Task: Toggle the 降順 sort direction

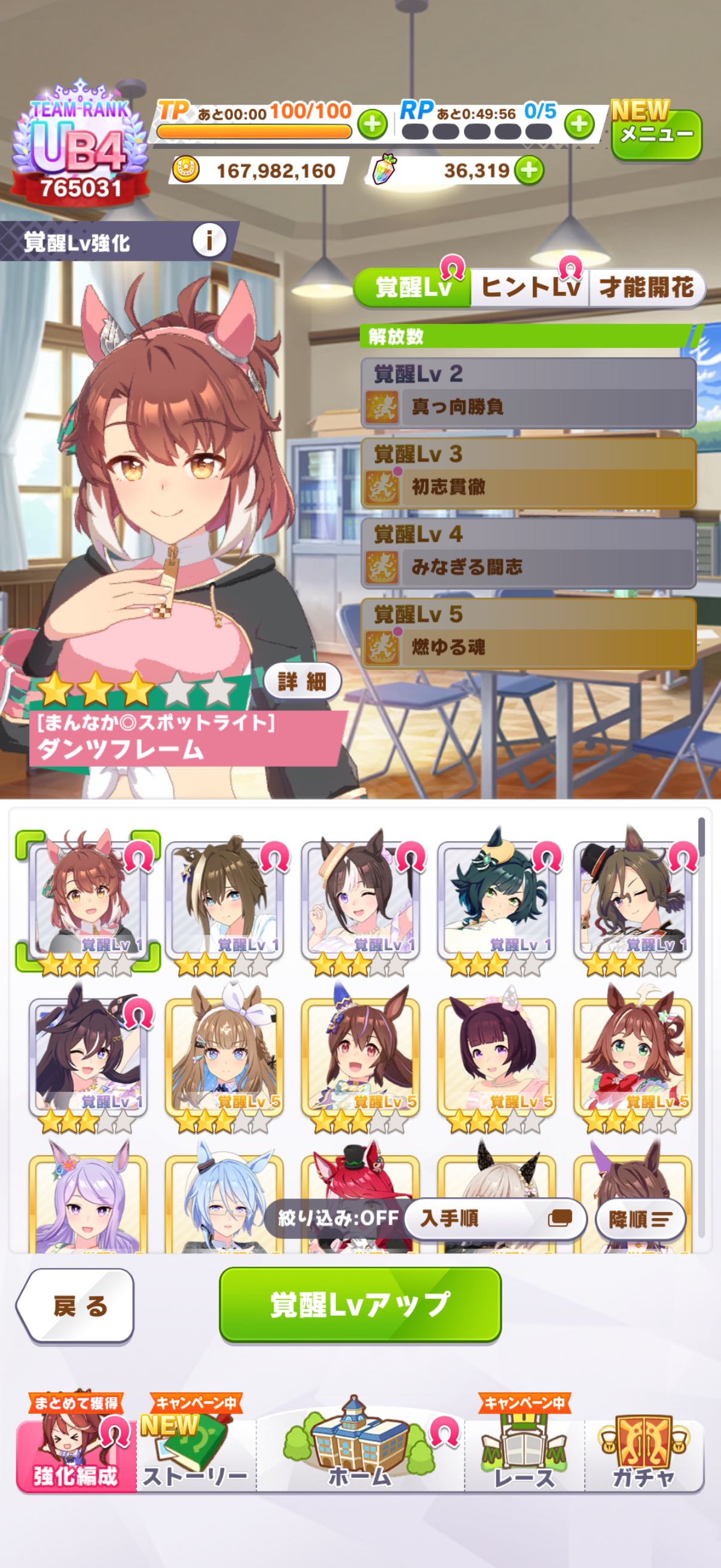Action: [x=640, y=1219]
